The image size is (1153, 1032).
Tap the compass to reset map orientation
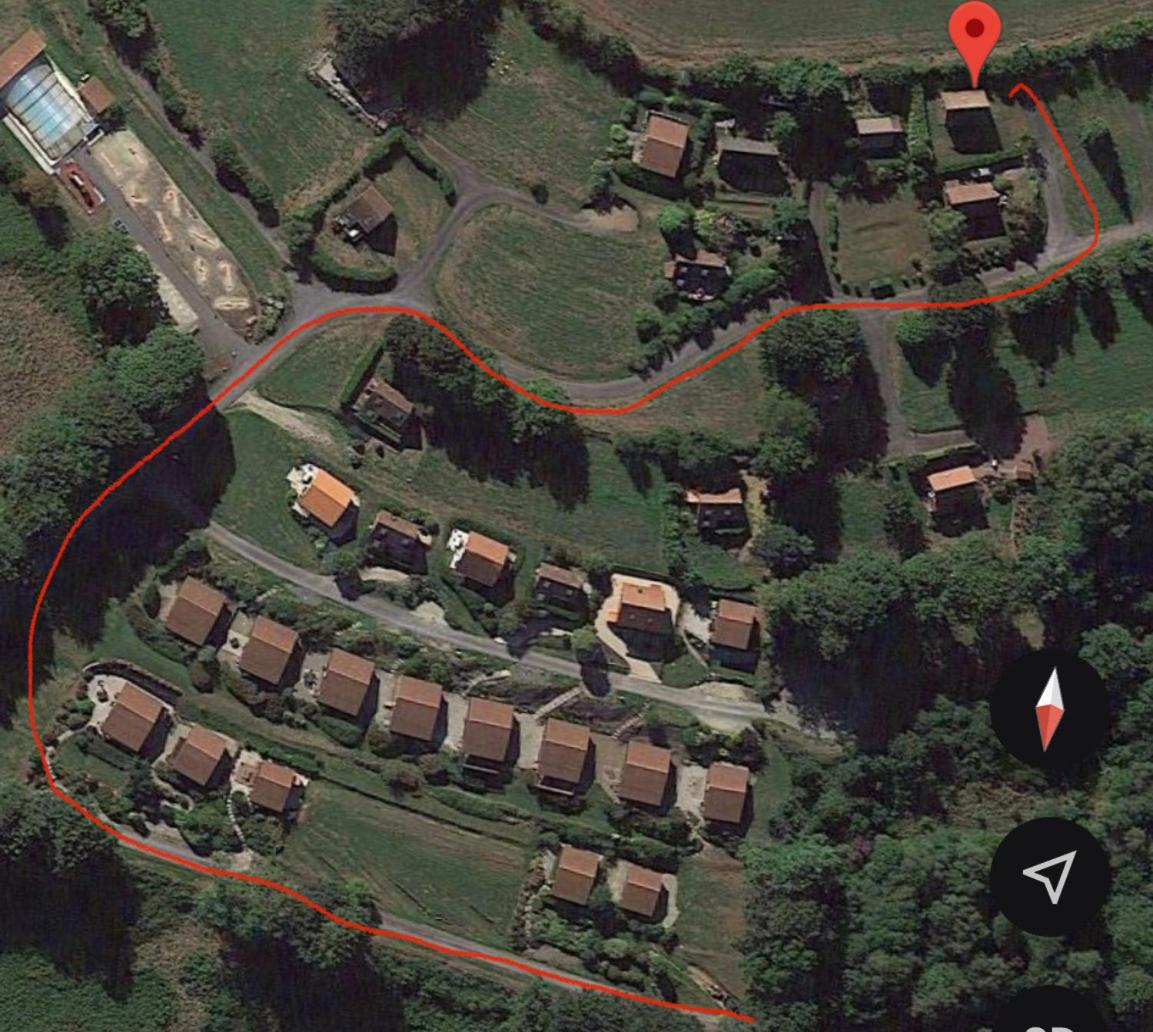[x=1049, y=710]
